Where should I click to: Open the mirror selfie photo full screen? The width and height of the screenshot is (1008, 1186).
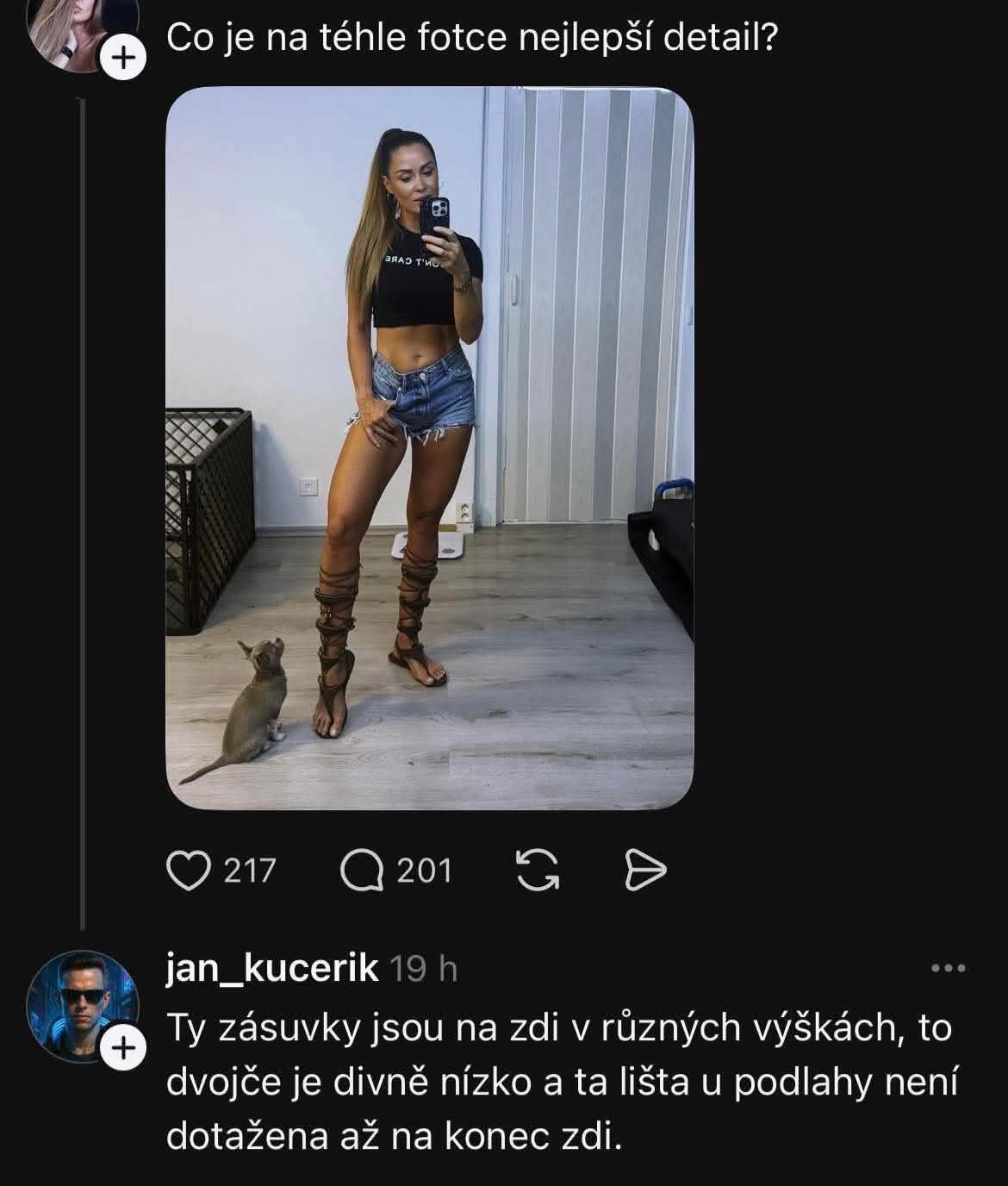429,448
